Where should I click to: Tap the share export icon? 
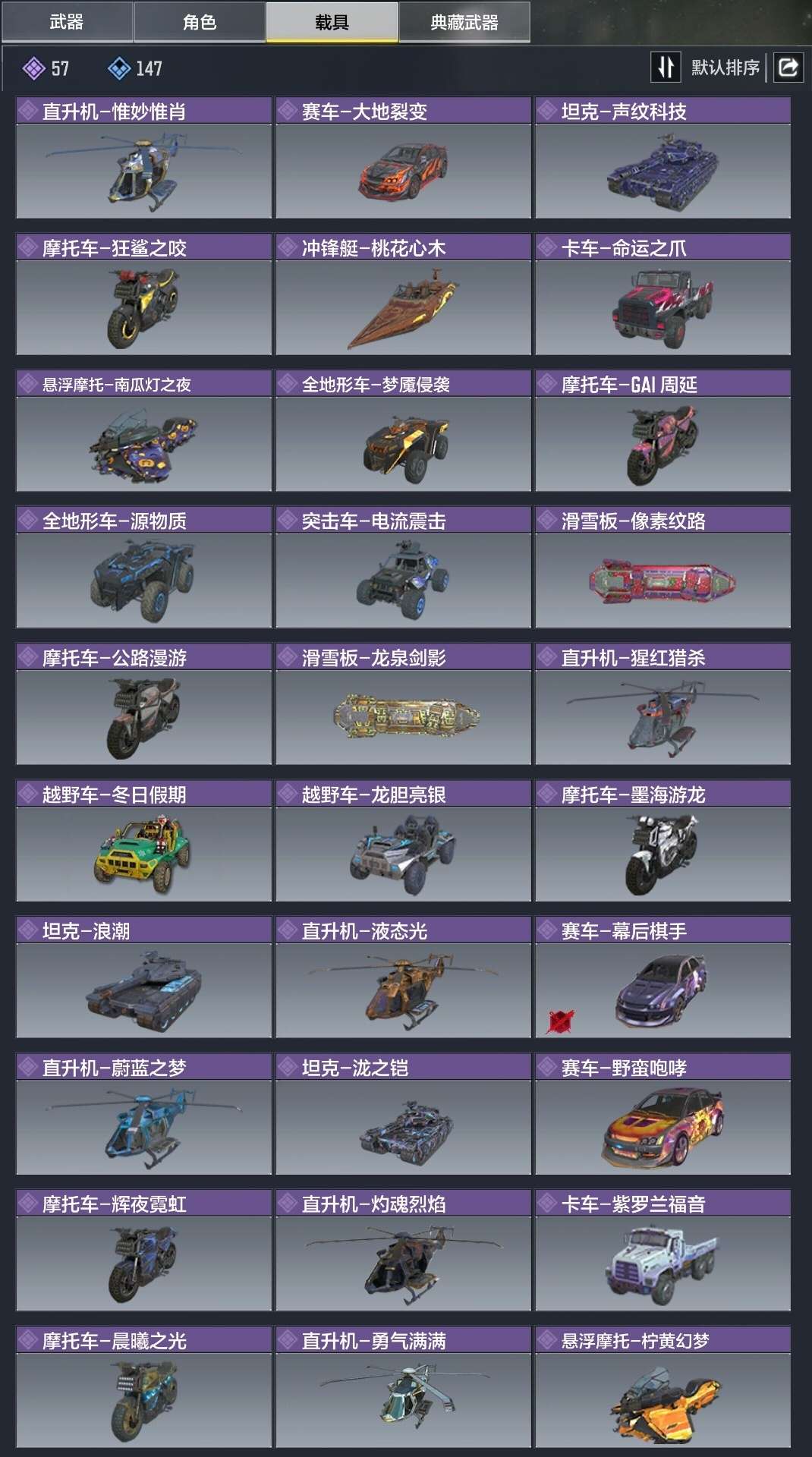point(788,68)
